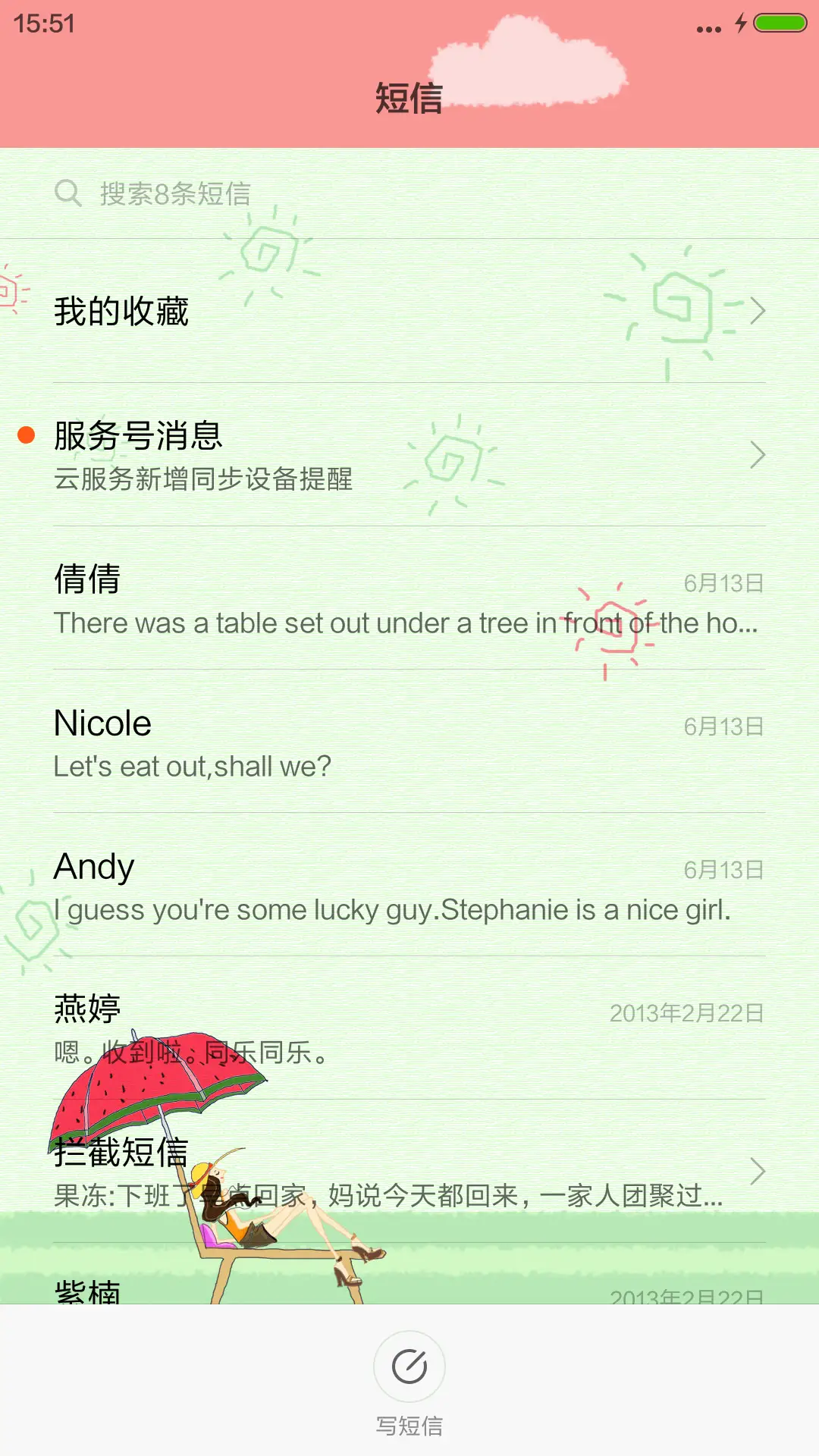Open the thread with 紫楠
Viewport: 819px width, 1456px height.
tap(409, 1285)
